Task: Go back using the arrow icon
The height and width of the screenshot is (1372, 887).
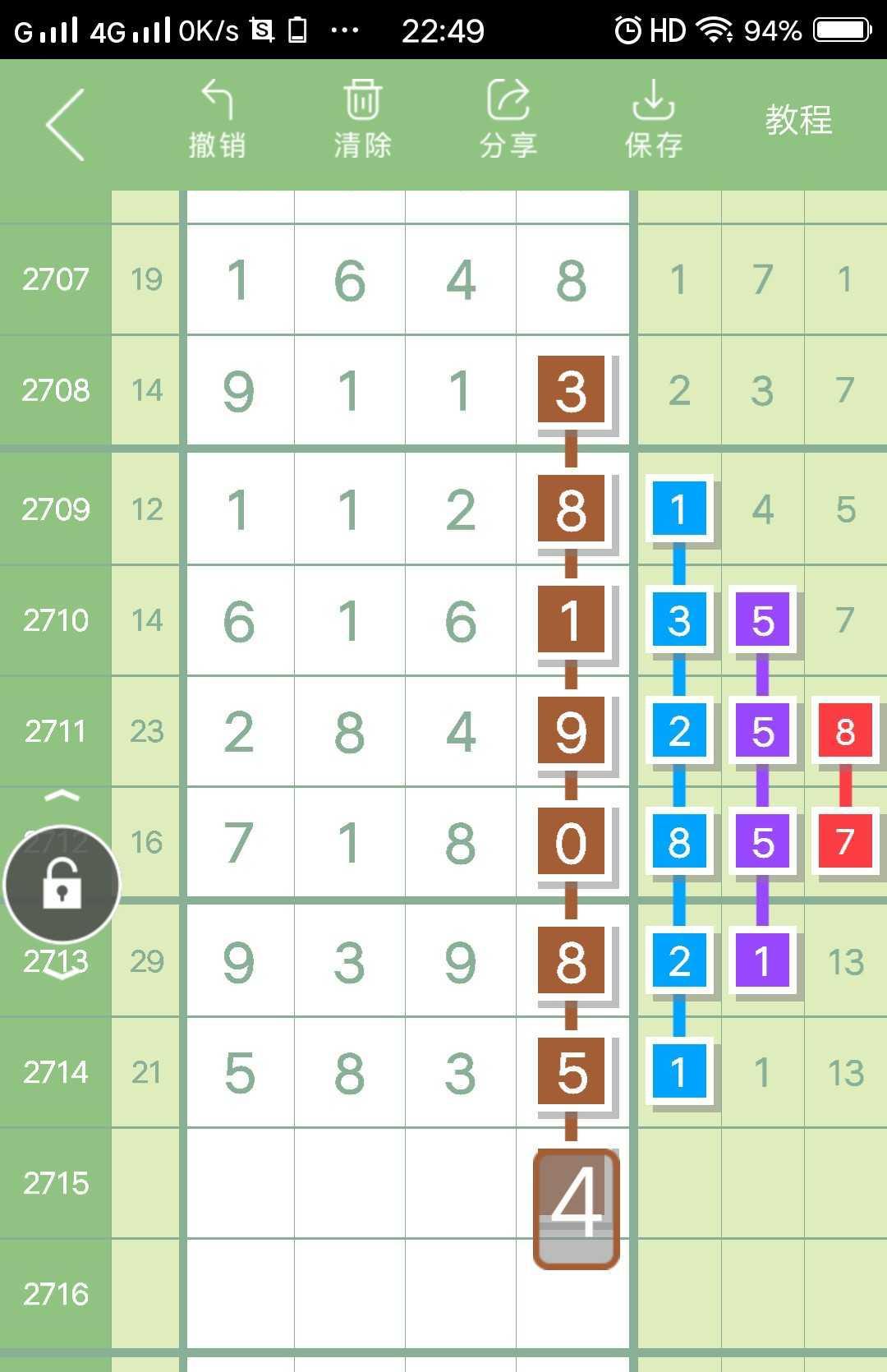Action: (66, 125)
